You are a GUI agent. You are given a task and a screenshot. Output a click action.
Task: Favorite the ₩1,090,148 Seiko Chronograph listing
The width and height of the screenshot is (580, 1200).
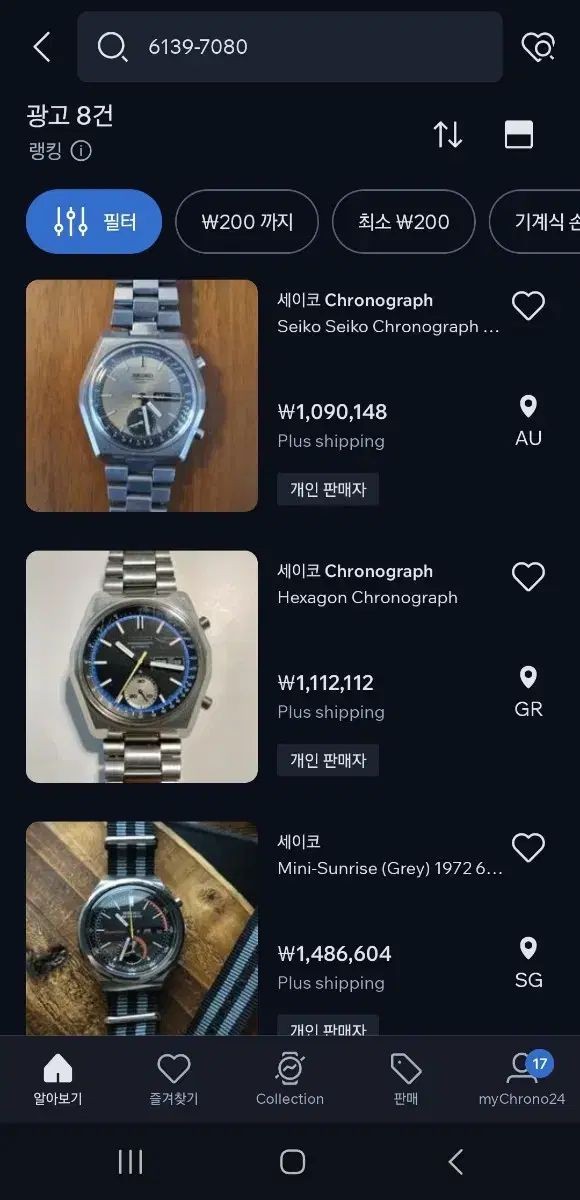528,305
